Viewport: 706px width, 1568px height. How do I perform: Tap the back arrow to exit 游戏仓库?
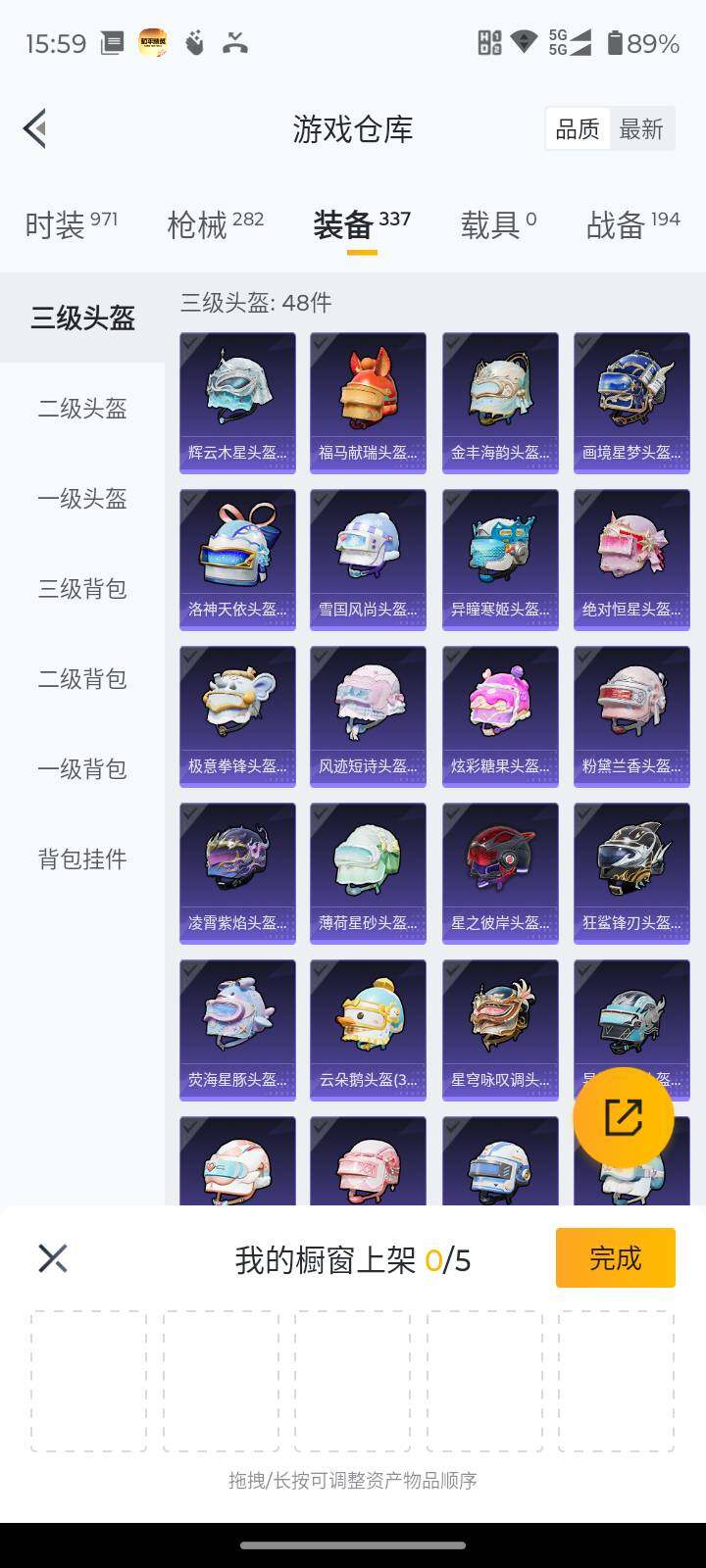(x=34, y=128)
